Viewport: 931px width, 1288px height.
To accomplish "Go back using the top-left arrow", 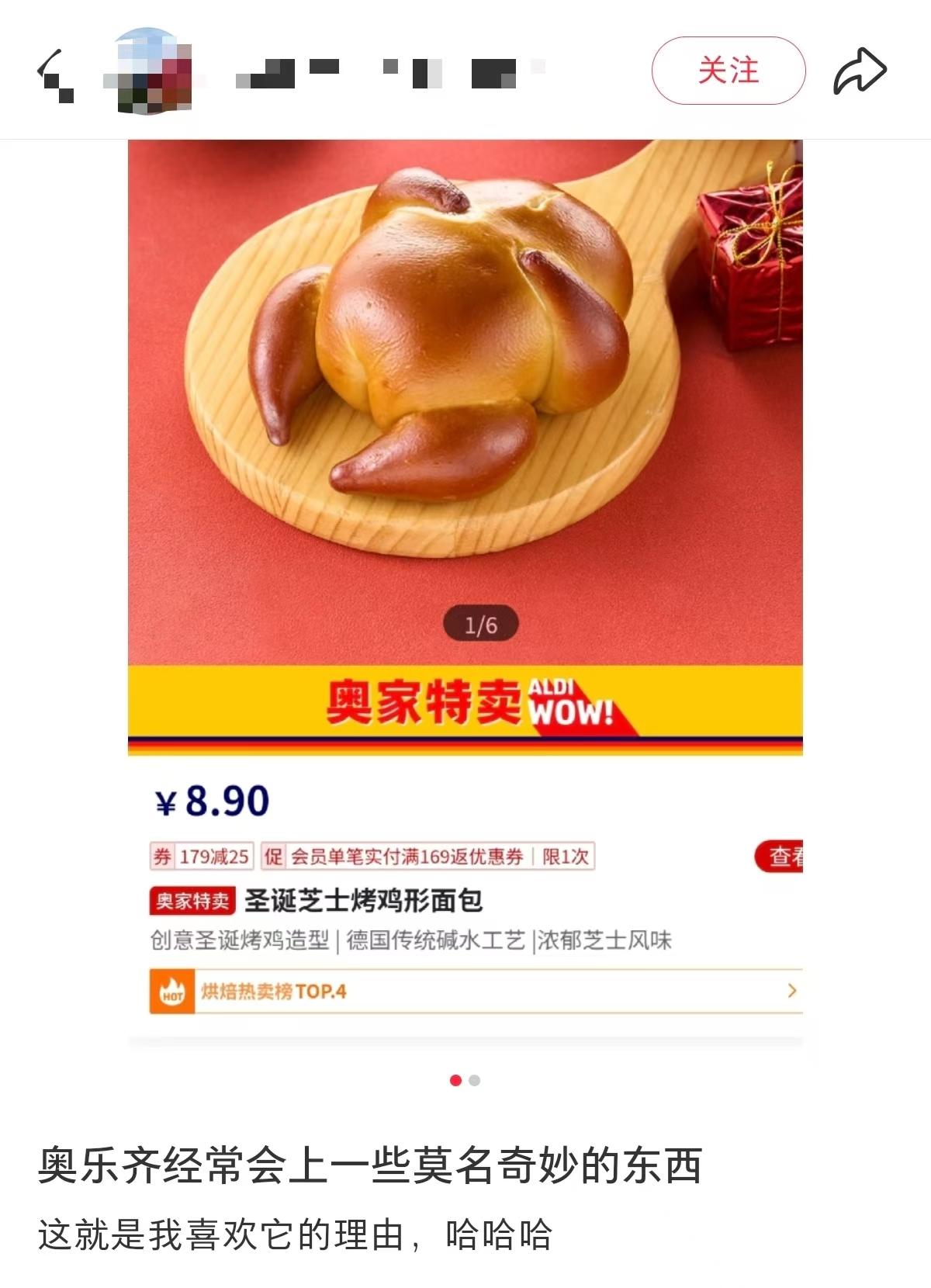I will pos(54,72).
